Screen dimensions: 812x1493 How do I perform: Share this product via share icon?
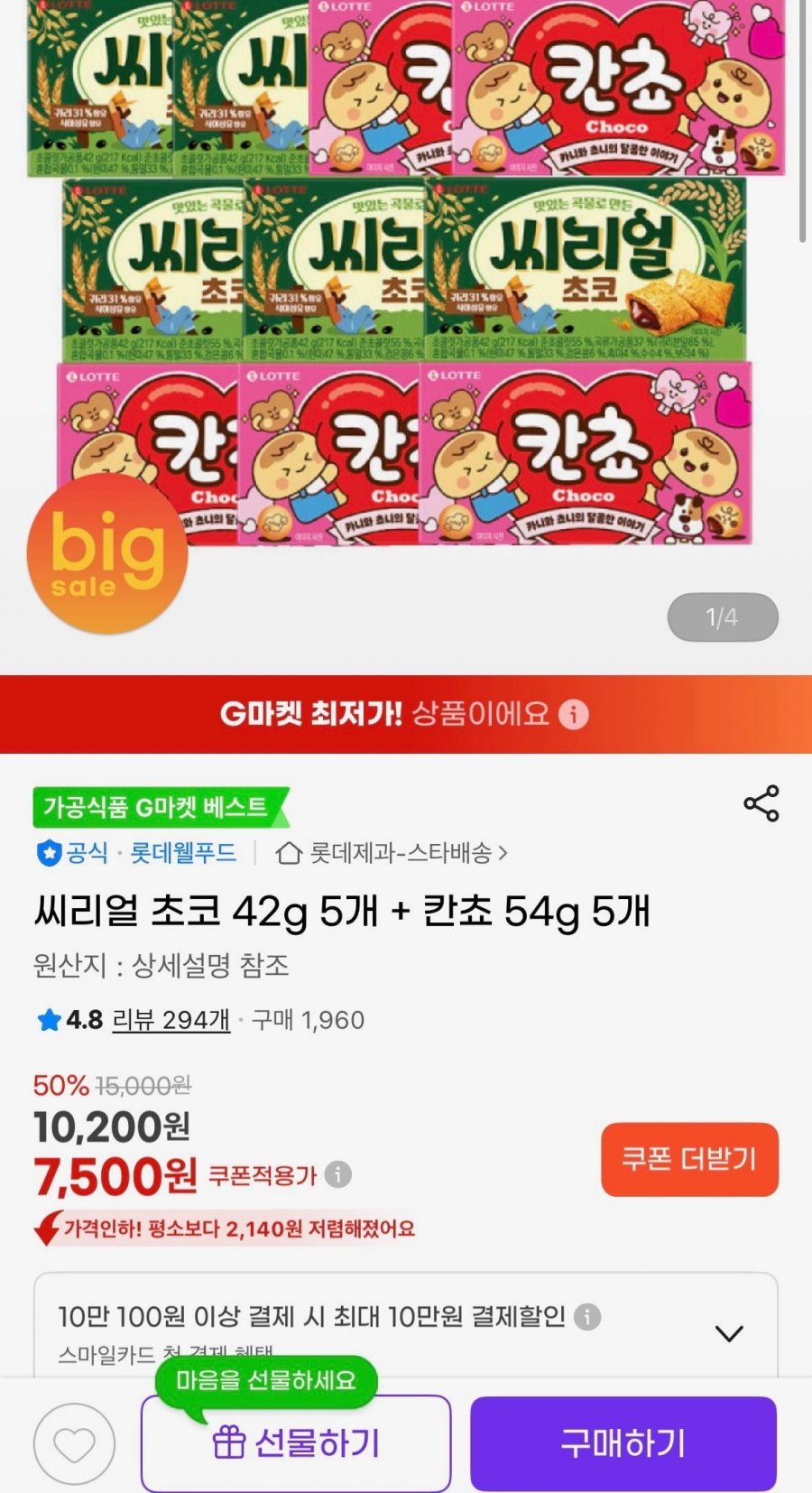click(761, 803)
